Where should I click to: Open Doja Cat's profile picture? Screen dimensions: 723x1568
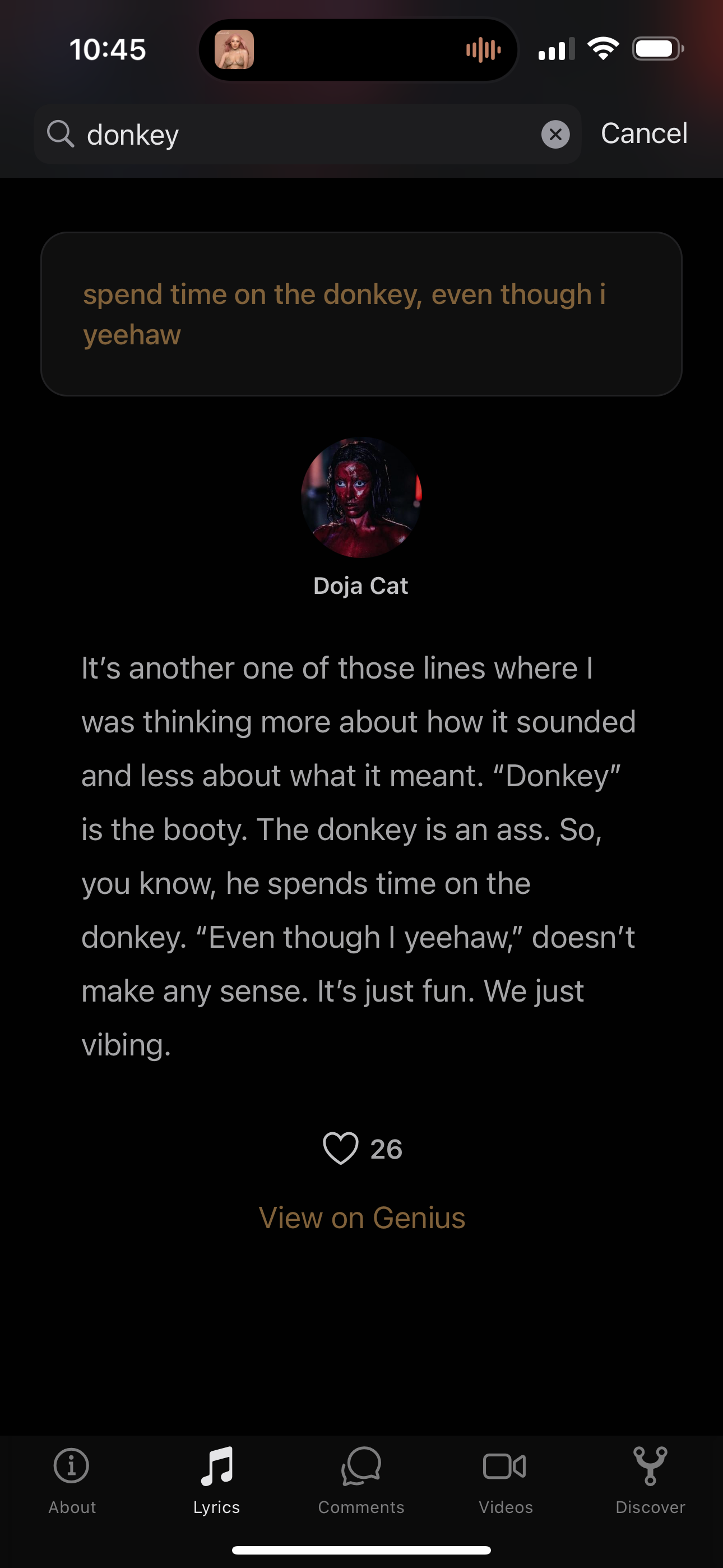361,497
